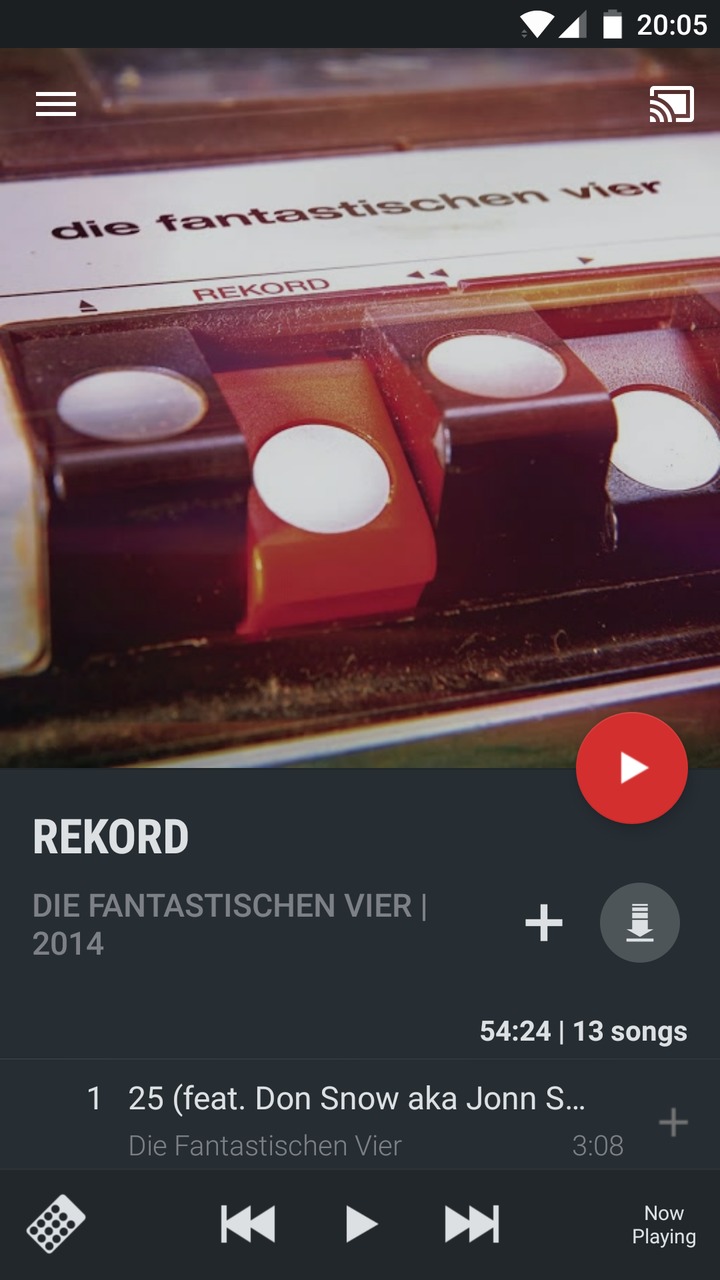720x1280 pixels.
Task: Add the Rekord album to library
Action: pyautogui.click(x=544, y=923)
